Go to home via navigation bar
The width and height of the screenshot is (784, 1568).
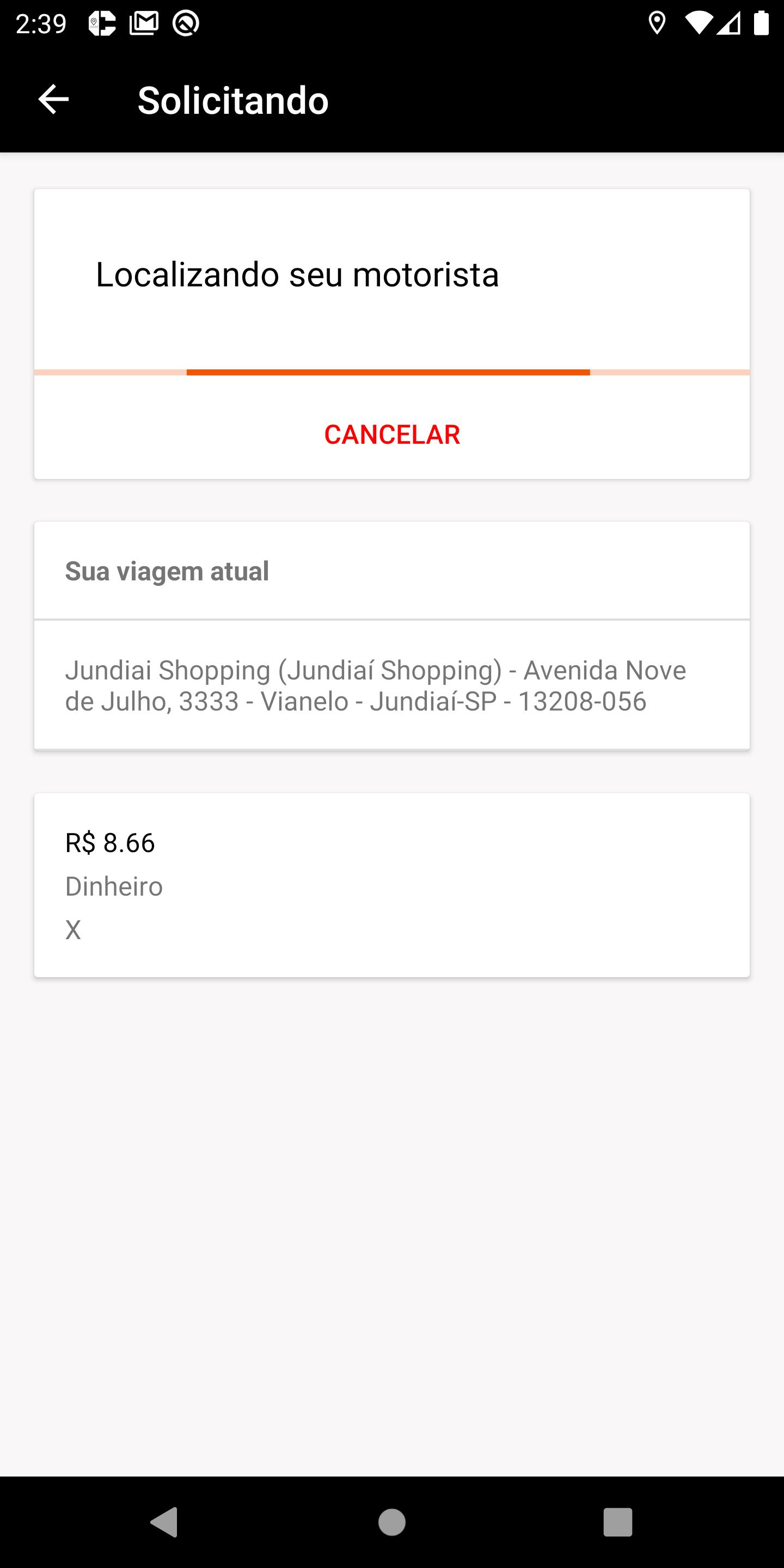pos(392,1522)
